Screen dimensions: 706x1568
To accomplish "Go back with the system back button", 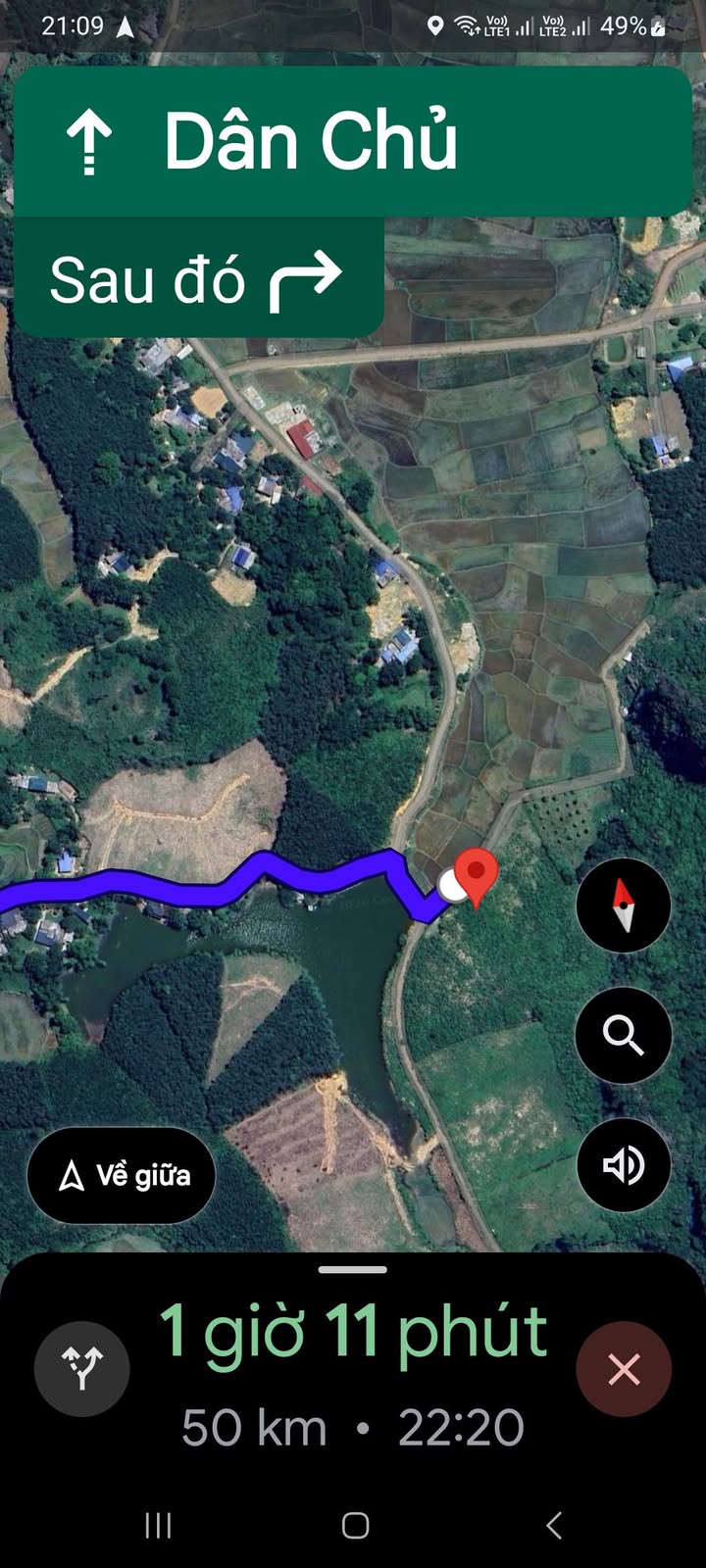I will pyautogui.click(x=554, y=1525).
